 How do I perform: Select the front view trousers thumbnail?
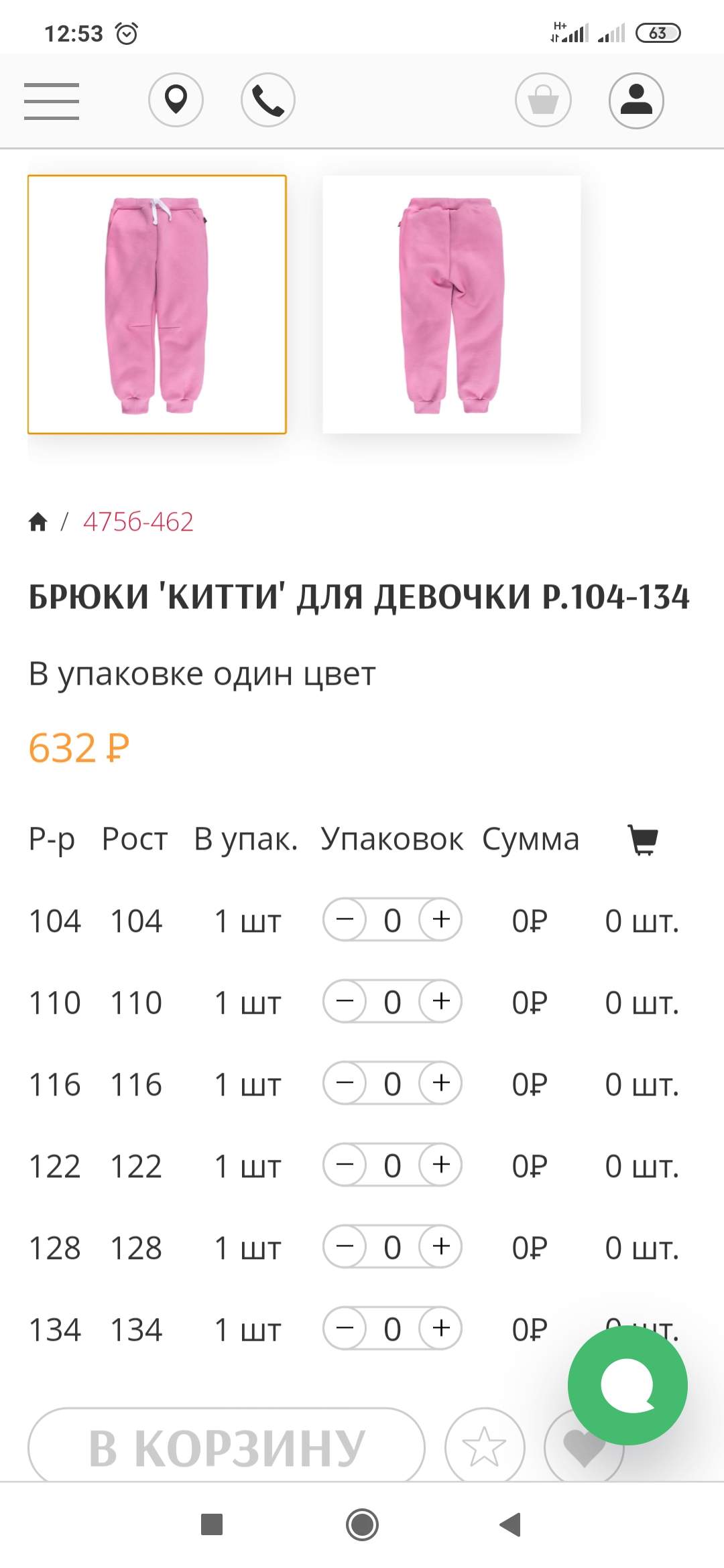(x=157, y=304)
